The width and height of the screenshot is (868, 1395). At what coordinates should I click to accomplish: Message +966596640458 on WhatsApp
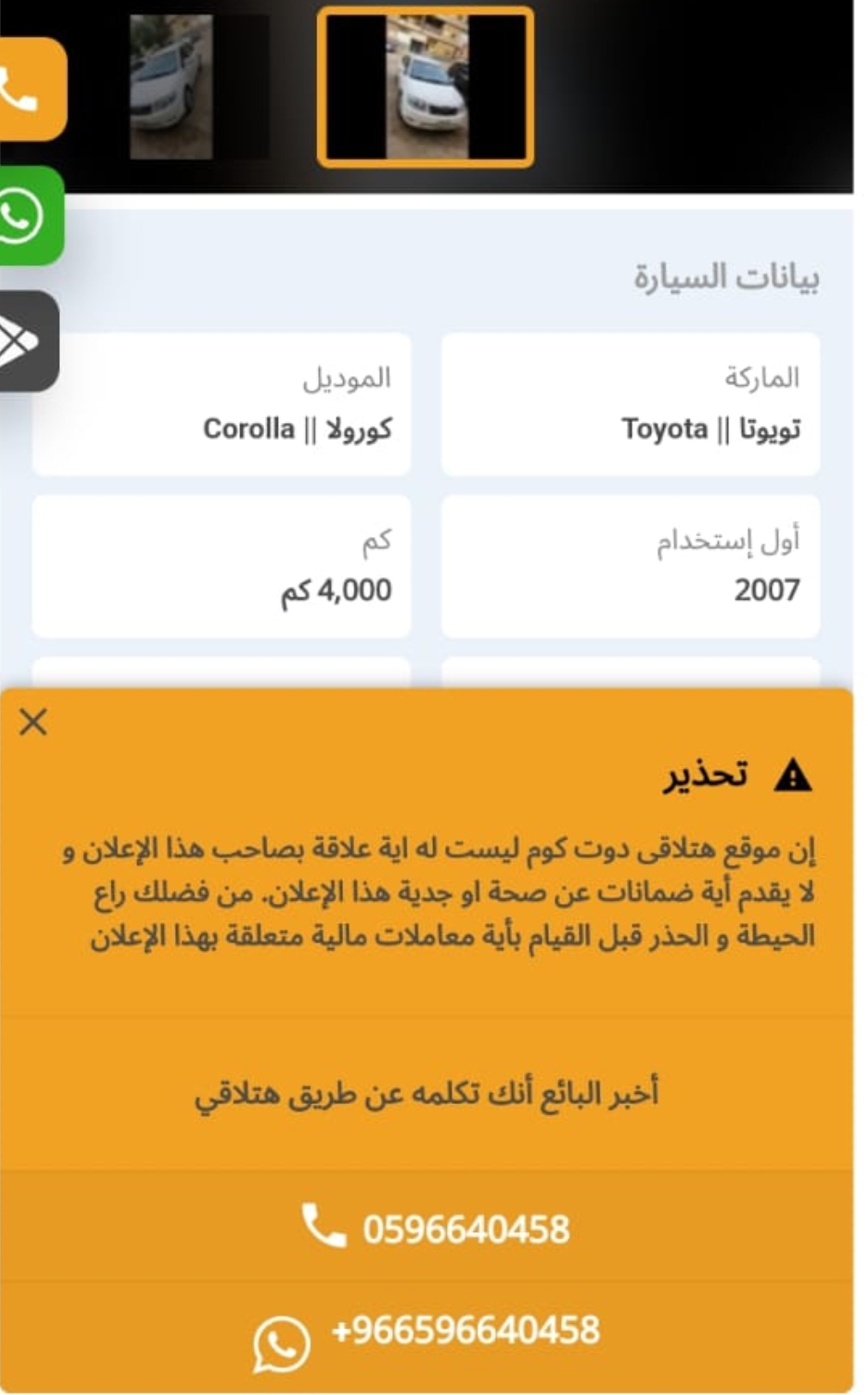click(426, 1337)
